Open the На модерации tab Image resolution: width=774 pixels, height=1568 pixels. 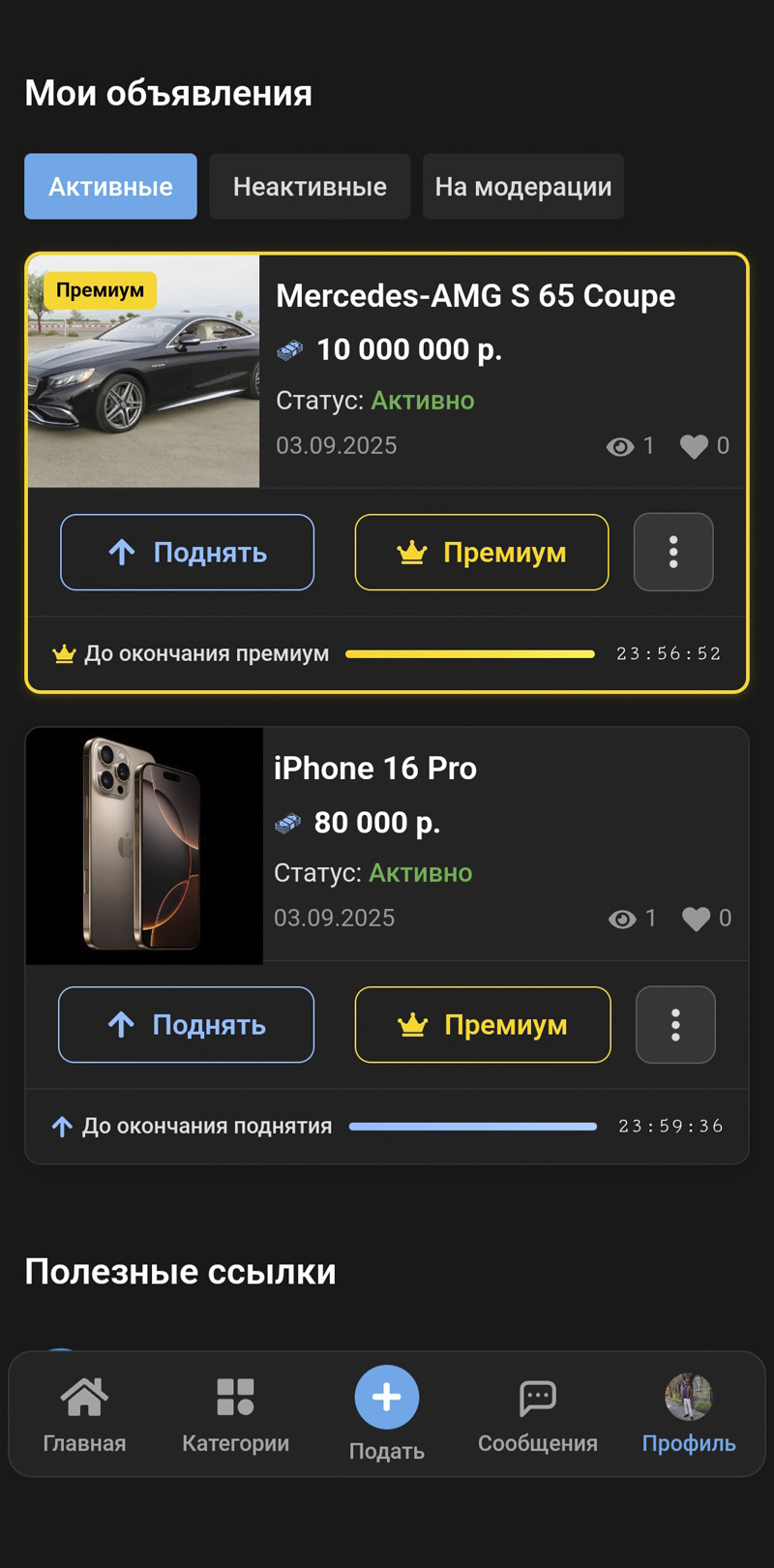522,186
